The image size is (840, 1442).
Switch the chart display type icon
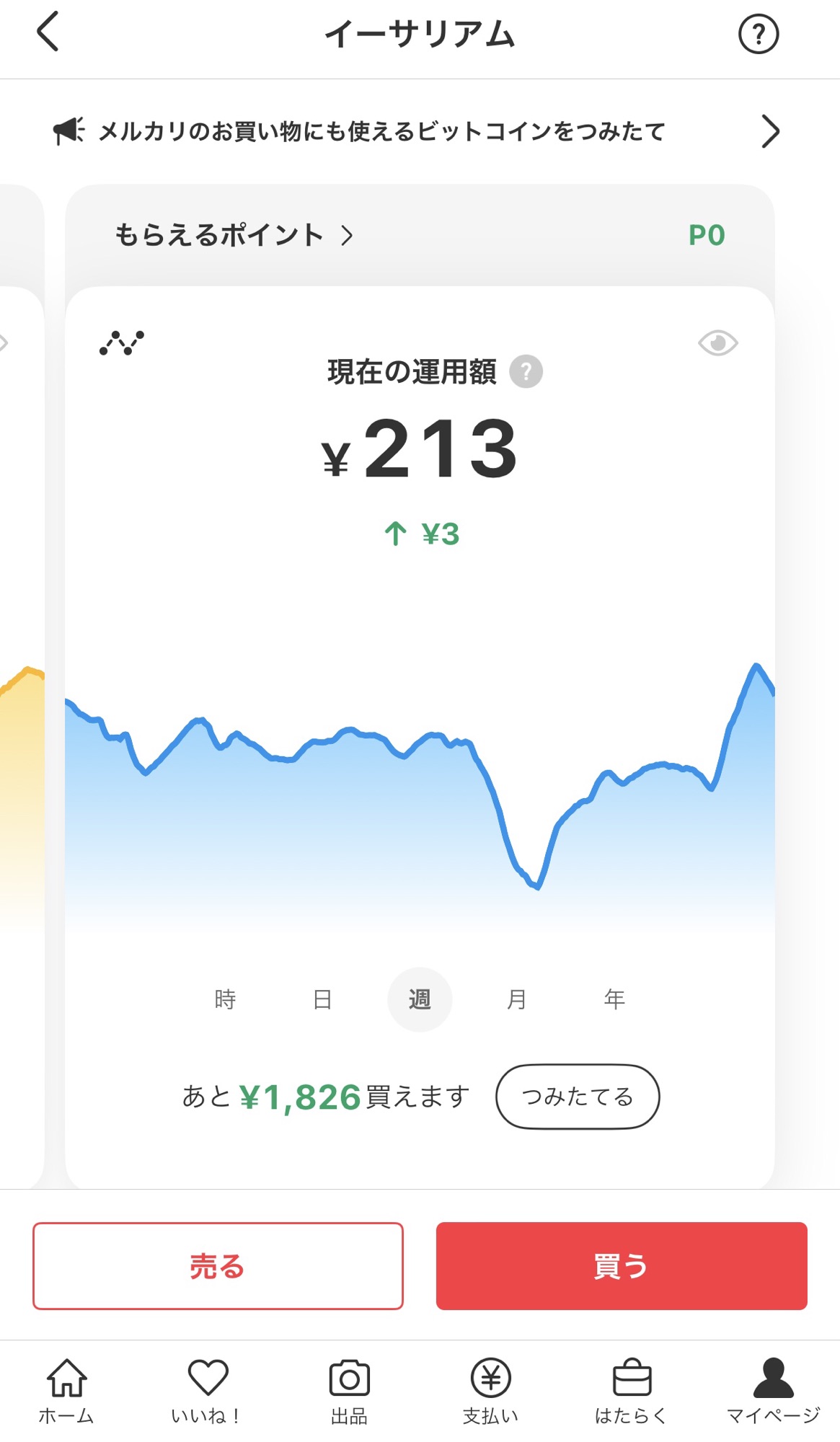coord(122,343)
